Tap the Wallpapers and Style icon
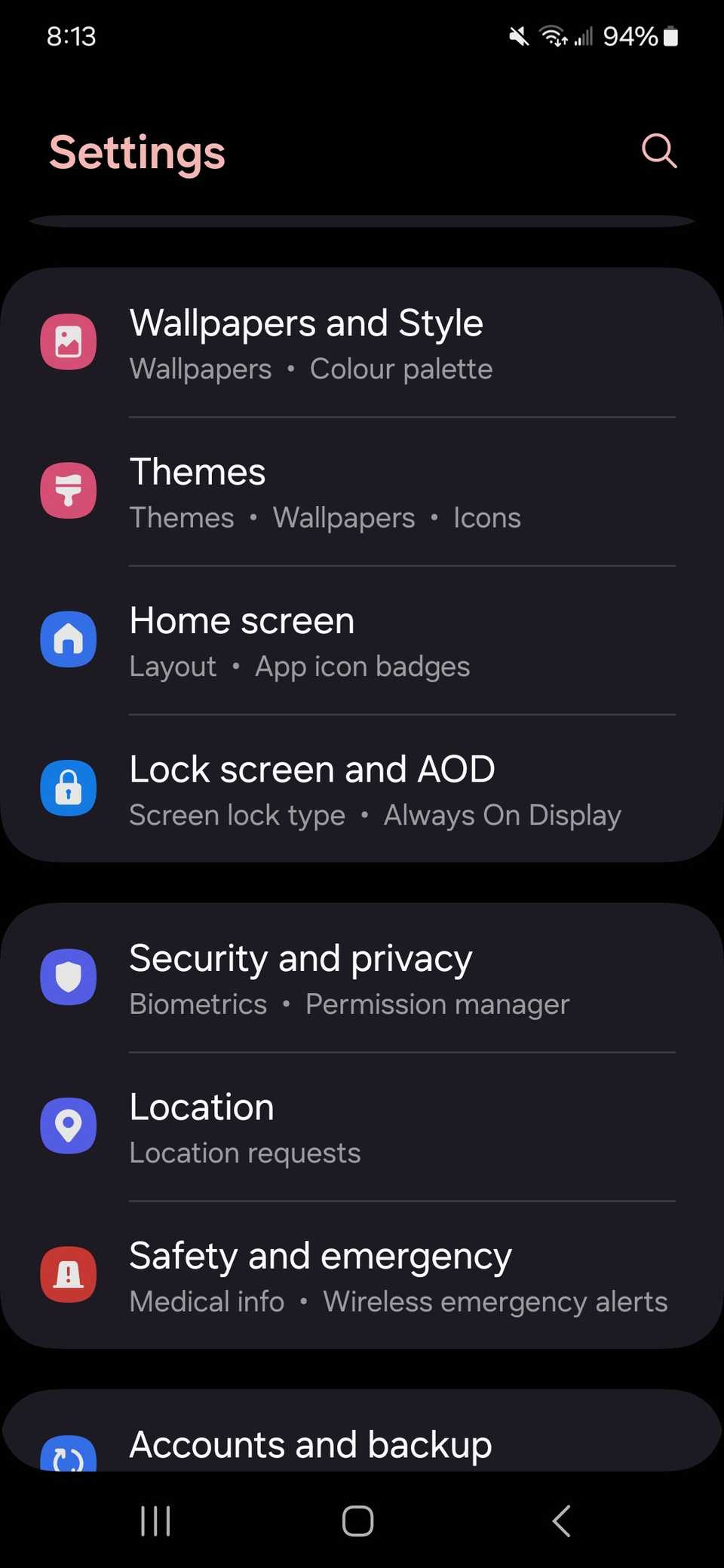The height and width of the screenshot is (1568, 724). pos(69,341)
